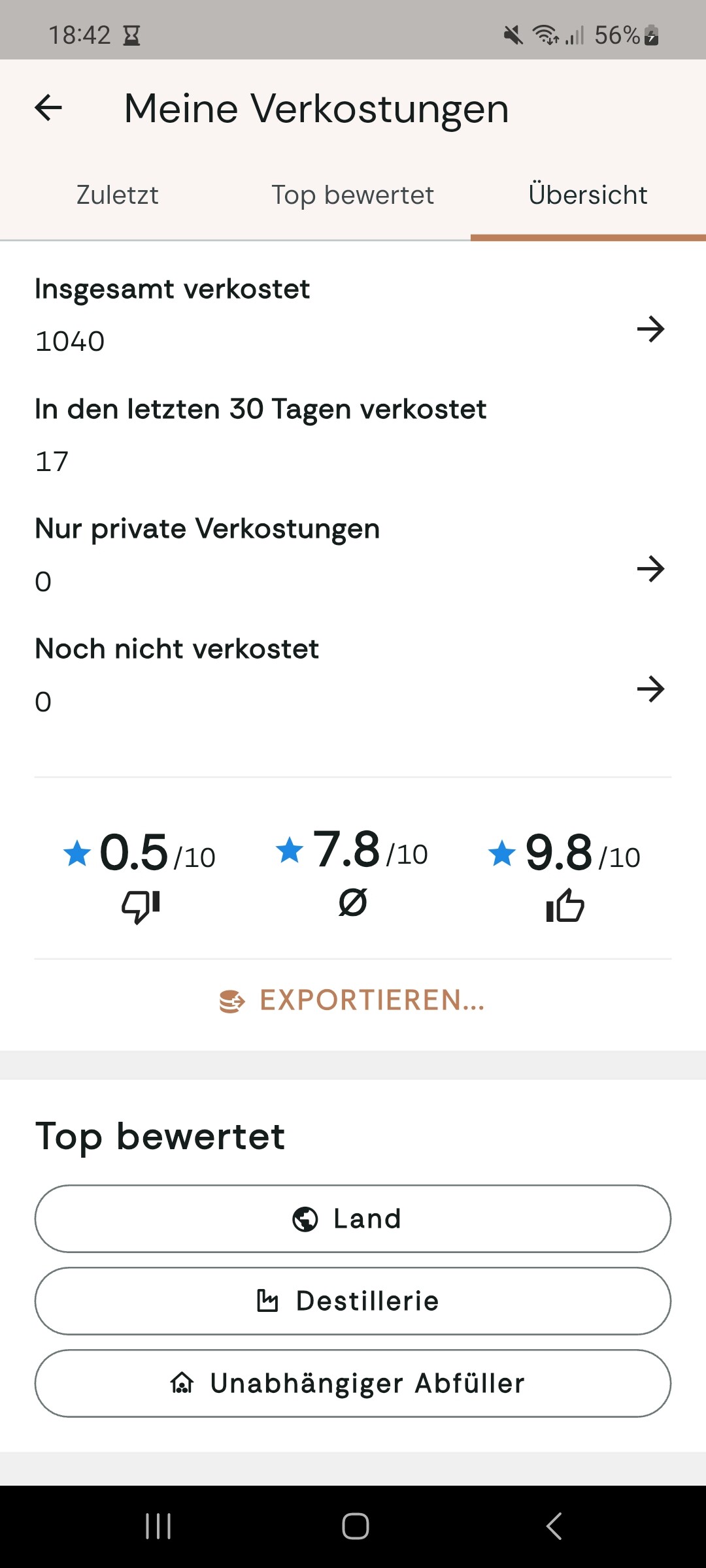Go back using the top-left arrow
The height and width of the screenshot is (1568, 706).
(x=48, y=108)
